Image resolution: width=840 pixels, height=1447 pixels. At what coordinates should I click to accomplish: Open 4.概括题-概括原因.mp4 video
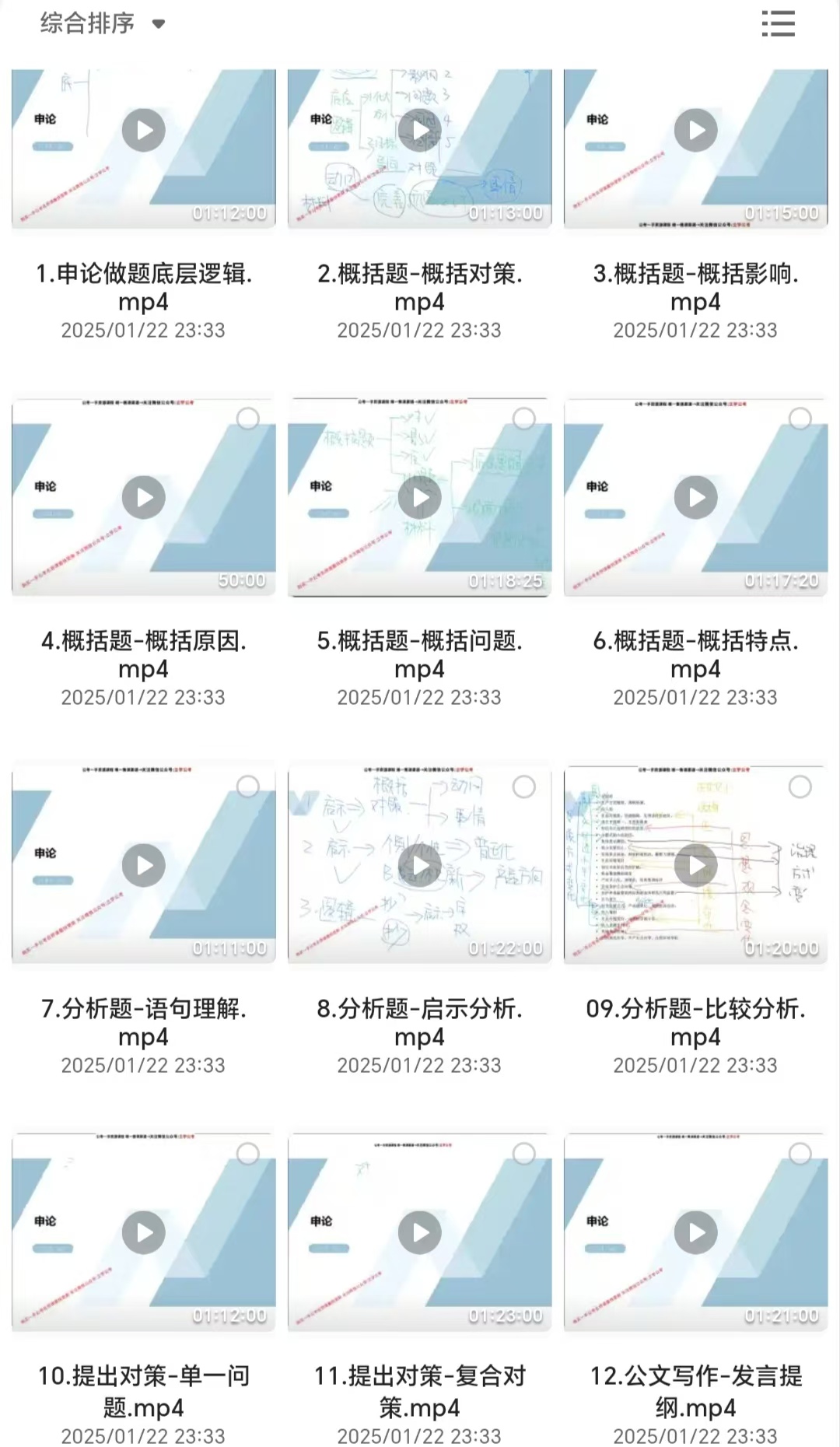(x=144, y=498)
